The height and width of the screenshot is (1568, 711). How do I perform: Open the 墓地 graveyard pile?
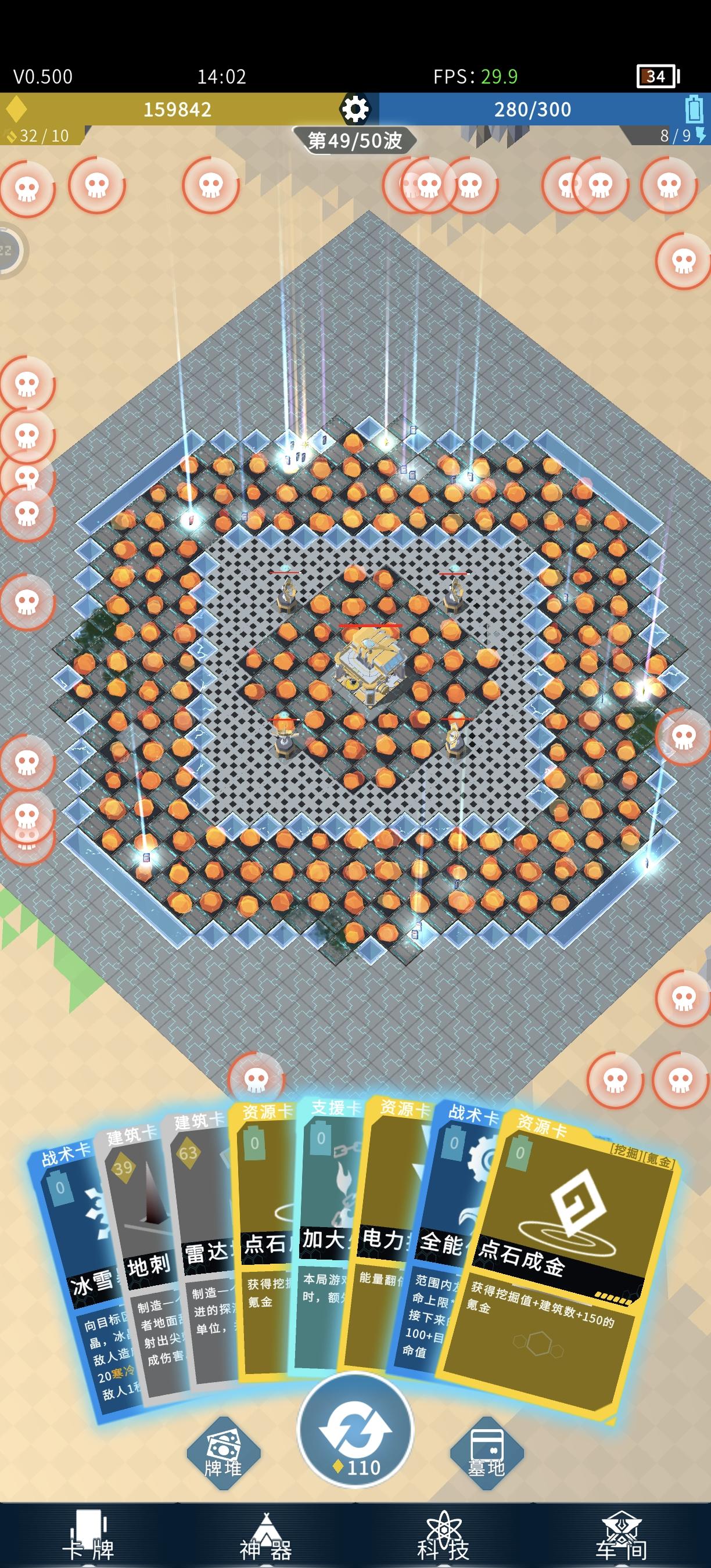(486, 1454)
